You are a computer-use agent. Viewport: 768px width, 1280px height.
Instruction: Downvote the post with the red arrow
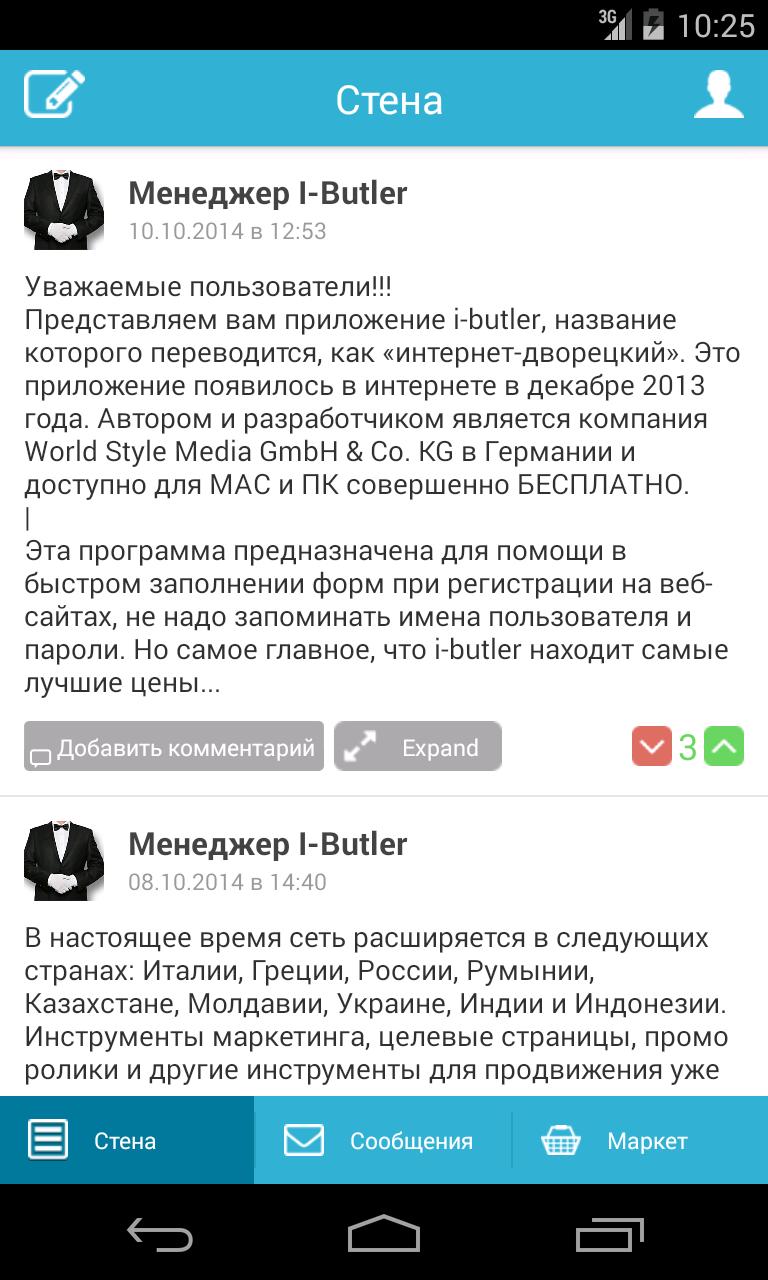652,744
